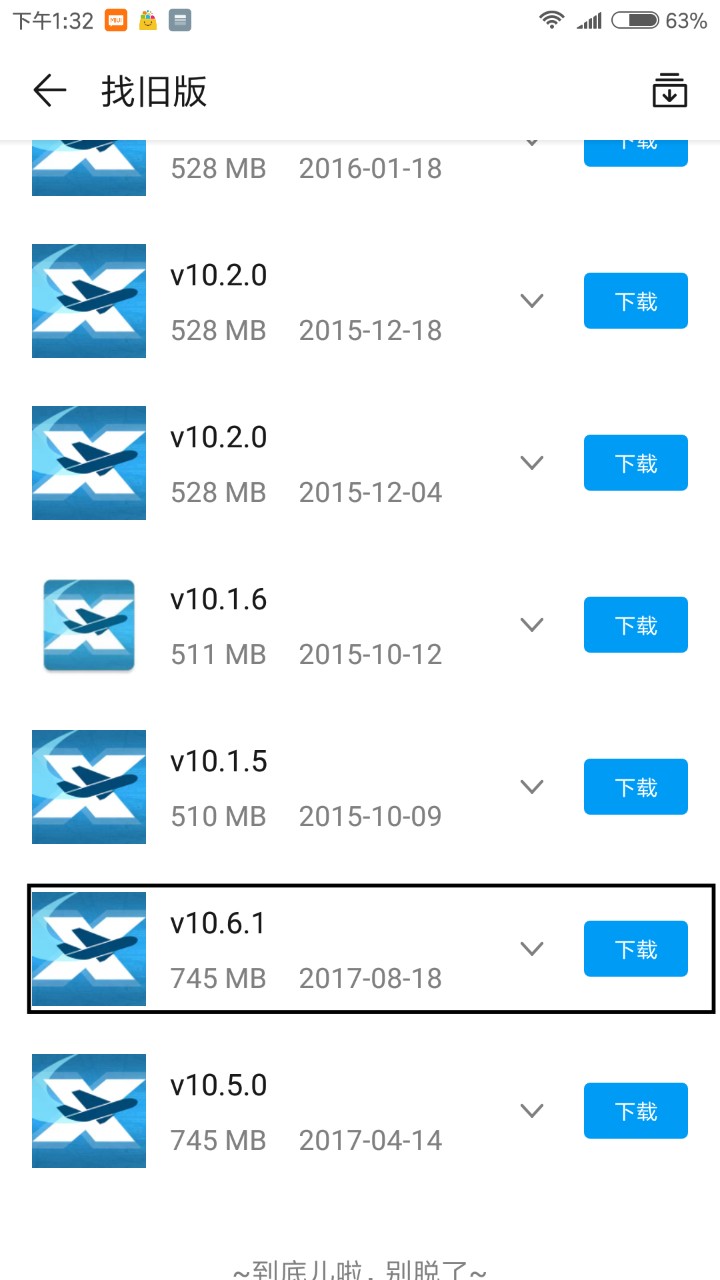The height and width of the screenshot is (1280, 720).
Task: Expand the v10.6.1 chevron
Action: [x=532, y=949]
